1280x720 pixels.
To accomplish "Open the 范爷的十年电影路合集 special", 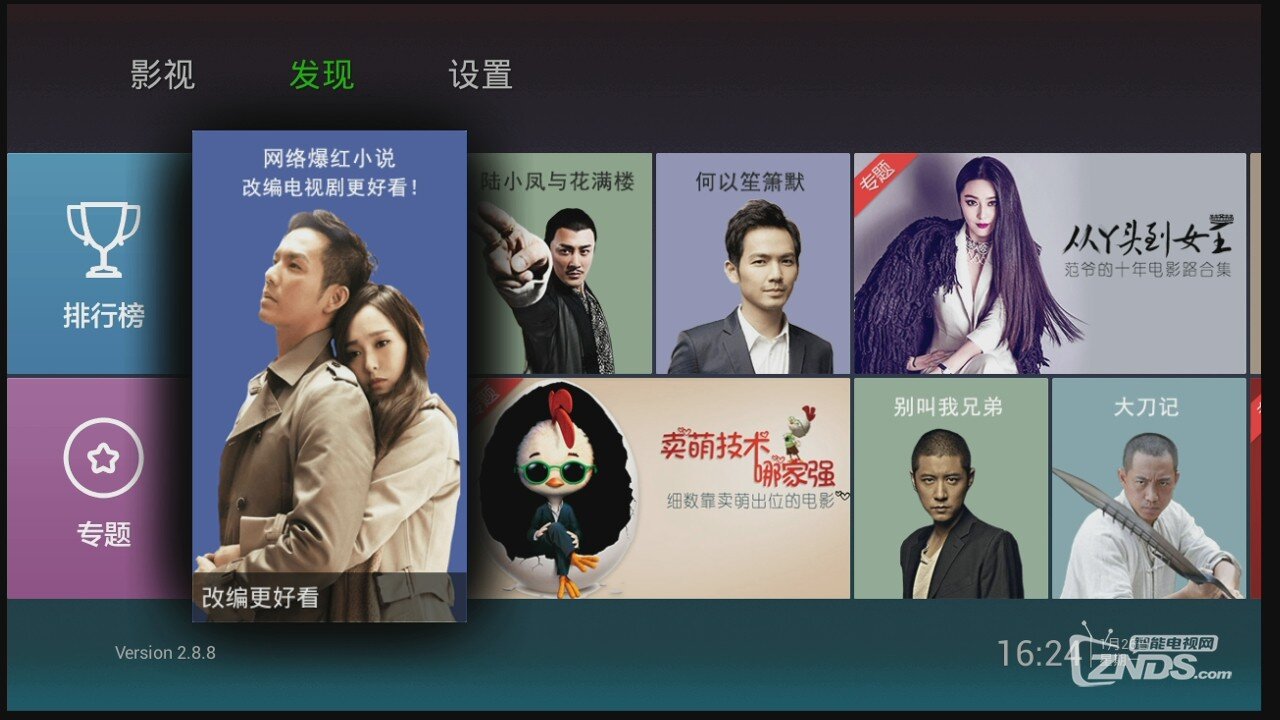I will pyautogui.click(x=1049, y=263).
